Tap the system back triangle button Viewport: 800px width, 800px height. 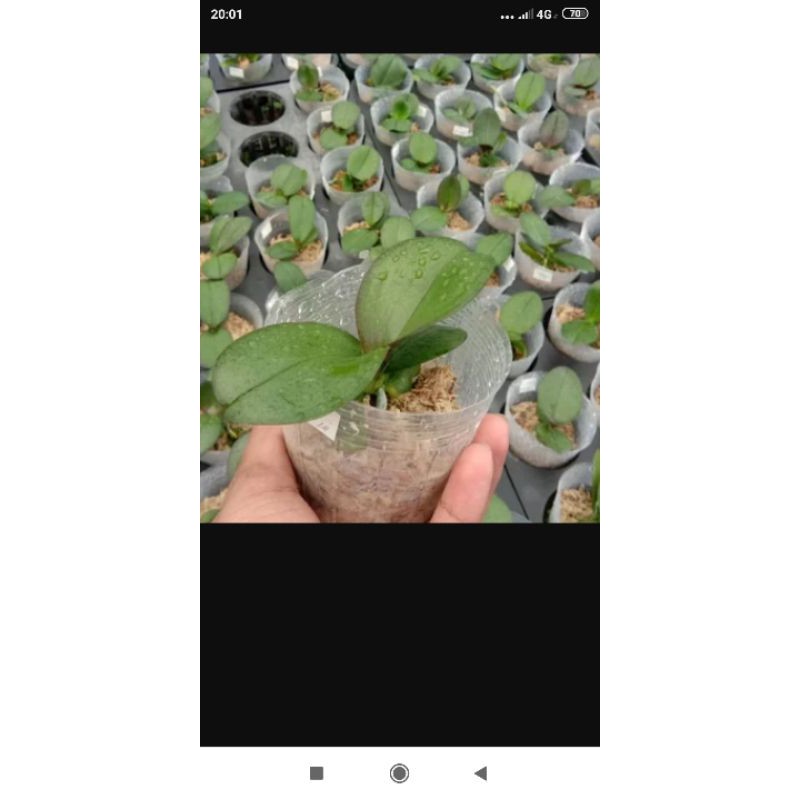coord(480,773)
